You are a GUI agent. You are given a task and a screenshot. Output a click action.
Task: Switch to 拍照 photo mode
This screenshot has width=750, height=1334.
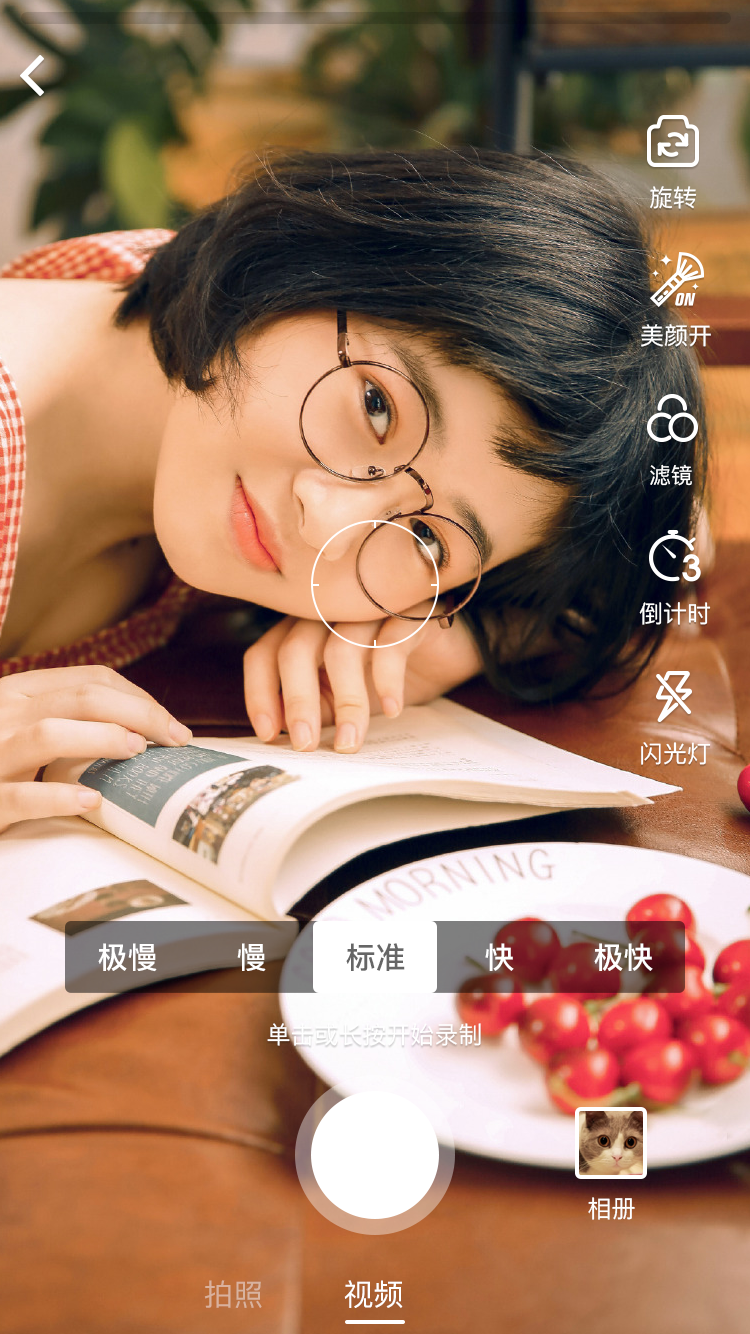click(x=233, y=1294)
